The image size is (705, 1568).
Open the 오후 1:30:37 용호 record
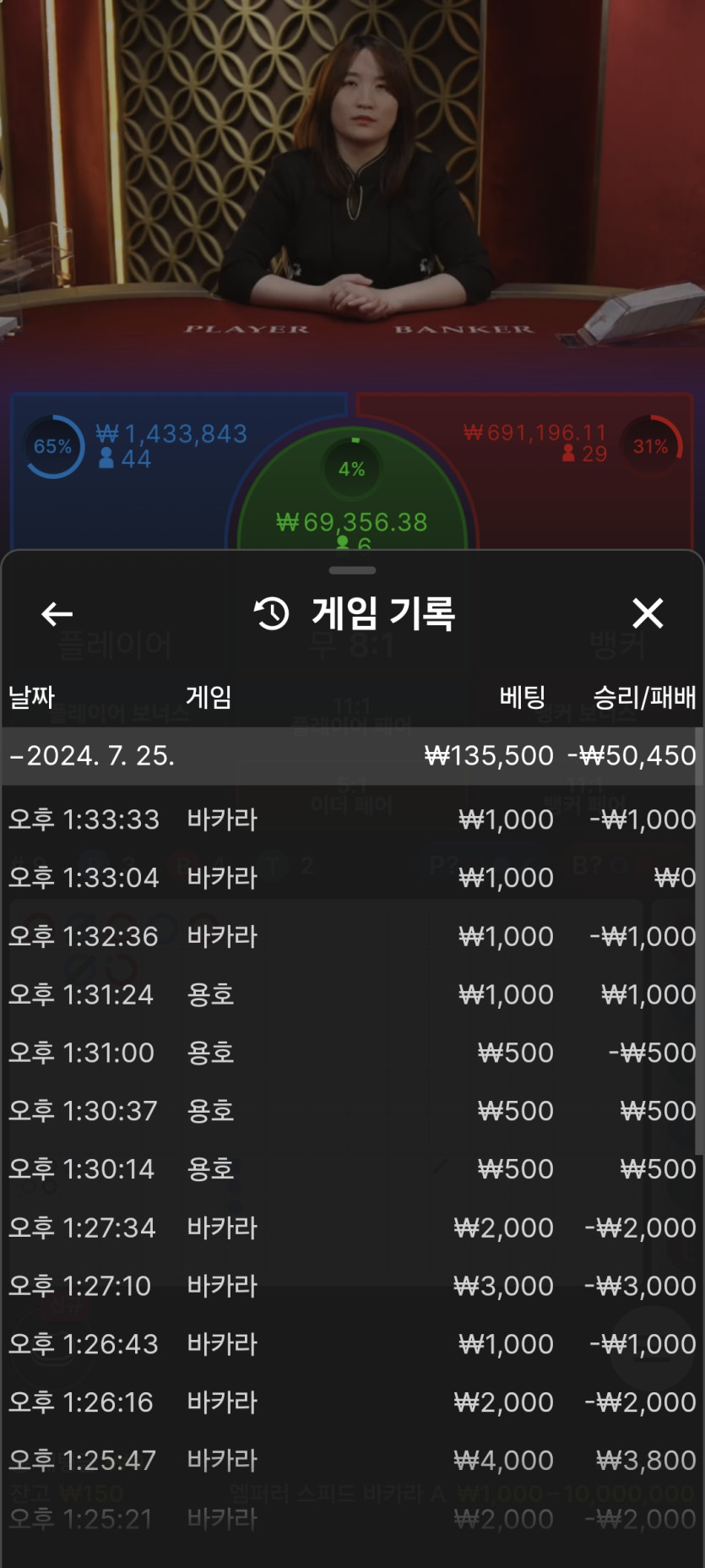click(352, 1111)
